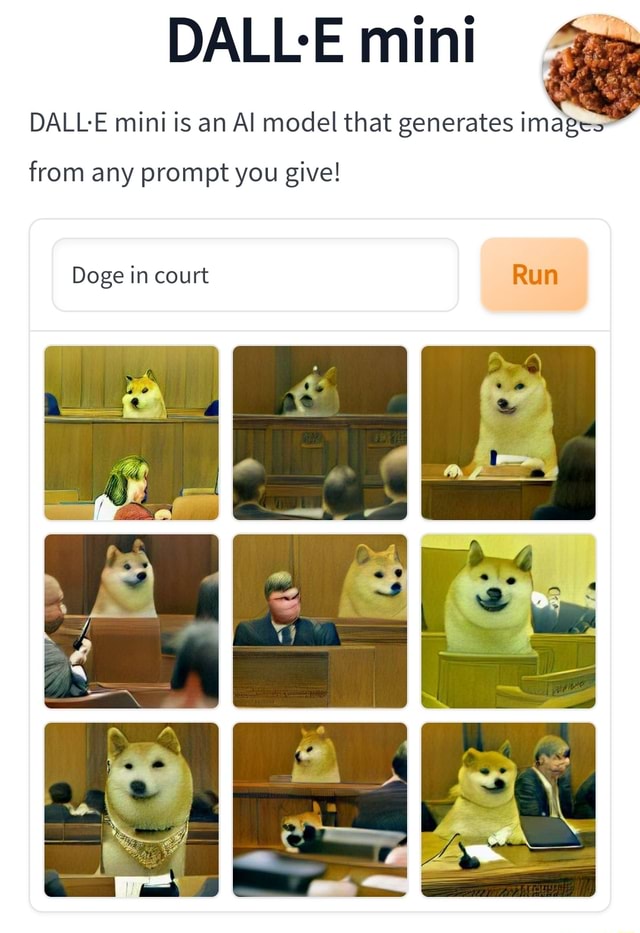Screen dimensions: 640x933
Task: Open the yellow-tinted smiling Doge image
Action: coord(508,621)
